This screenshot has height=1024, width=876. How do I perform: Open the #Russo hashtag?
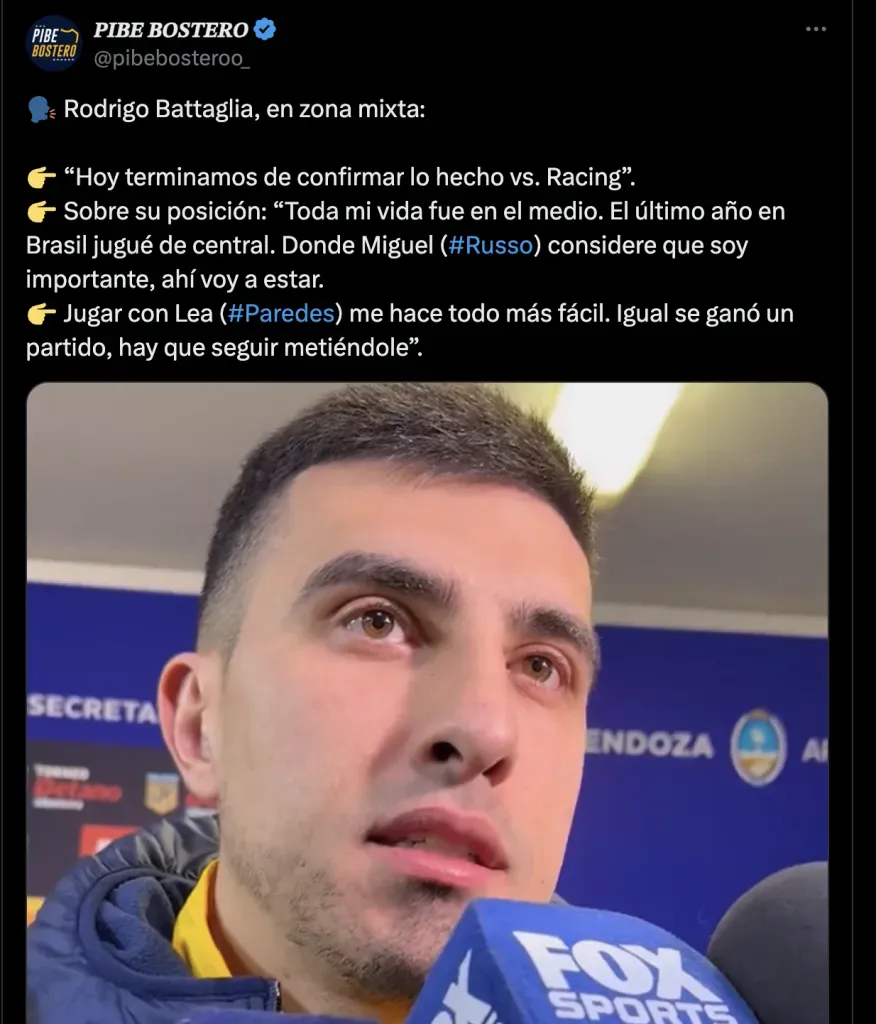tap(490, 244)
